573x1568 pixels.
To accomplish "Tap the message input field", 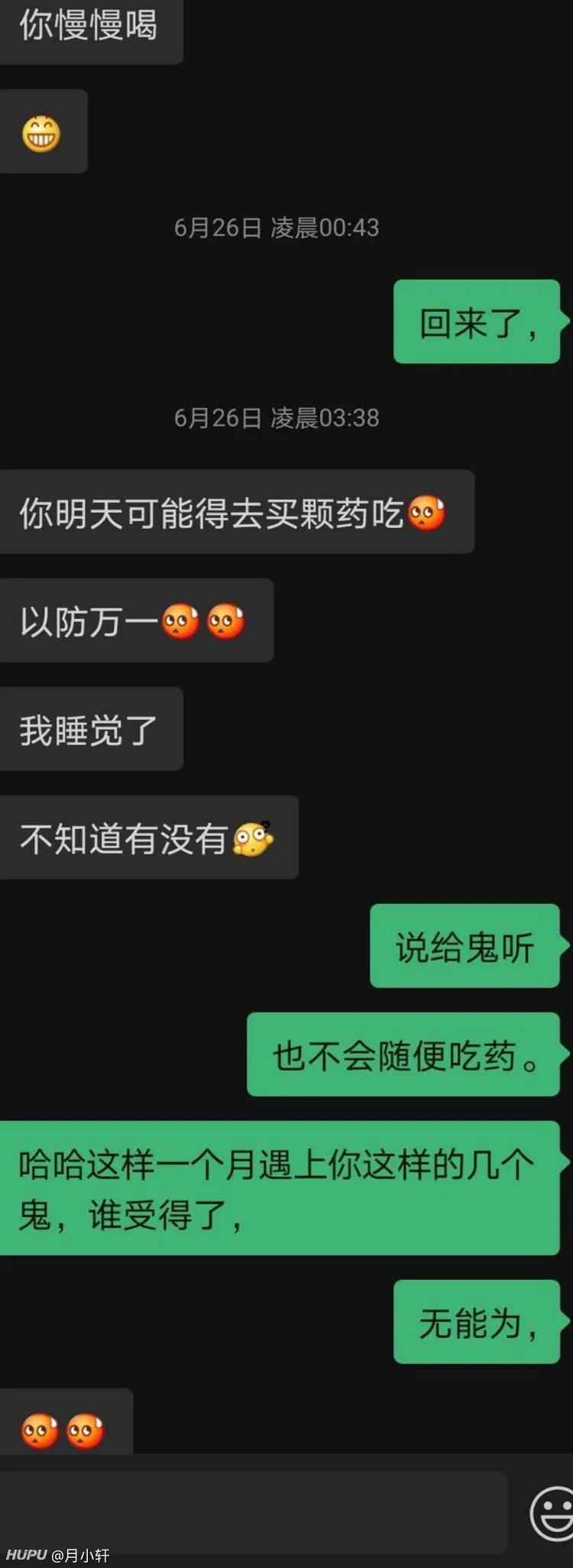I will (252, 1511).
